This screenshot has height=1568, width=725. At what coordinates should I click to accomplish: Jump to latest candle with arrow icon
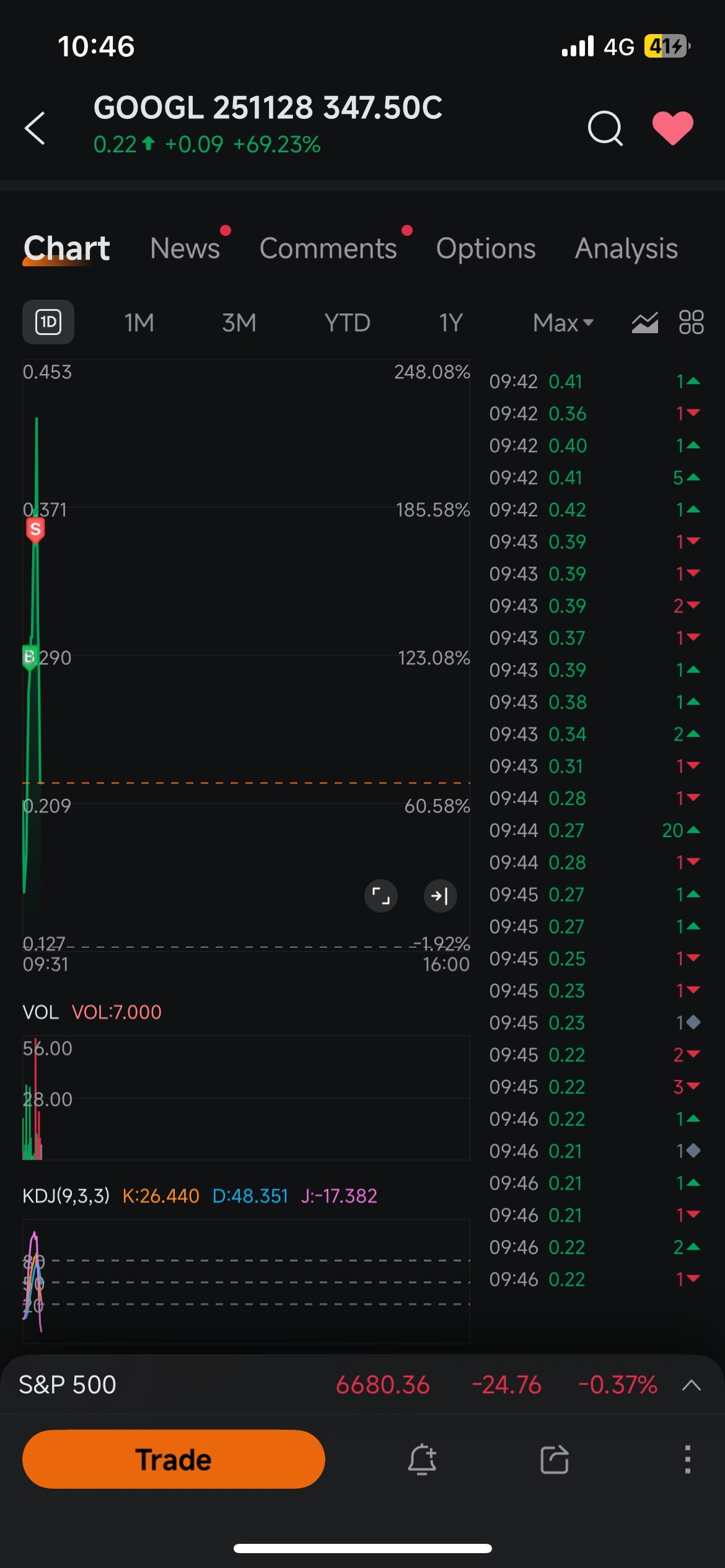tap(440, 895)
